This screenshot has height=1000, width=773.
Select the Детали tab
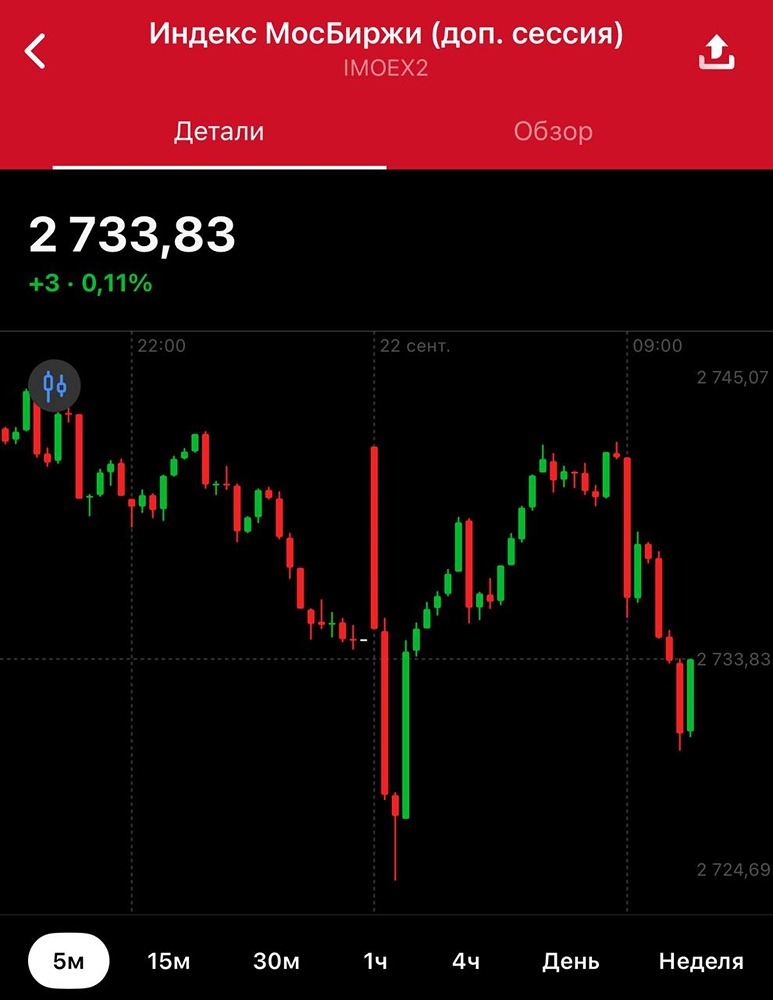(219, 131)
